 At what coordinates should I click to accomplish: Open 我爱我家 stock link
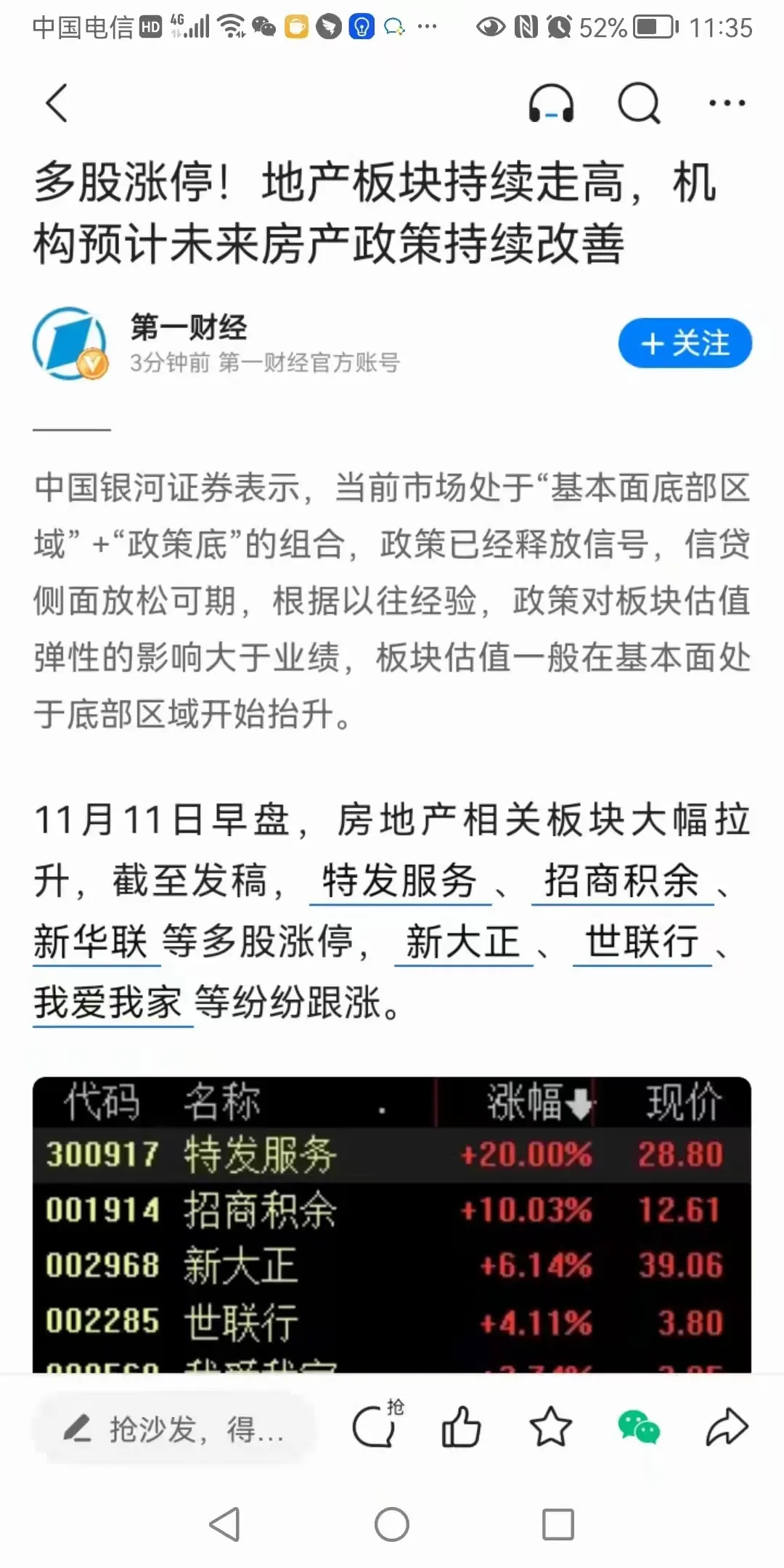pyautogui.click(x=109, y=1003)
